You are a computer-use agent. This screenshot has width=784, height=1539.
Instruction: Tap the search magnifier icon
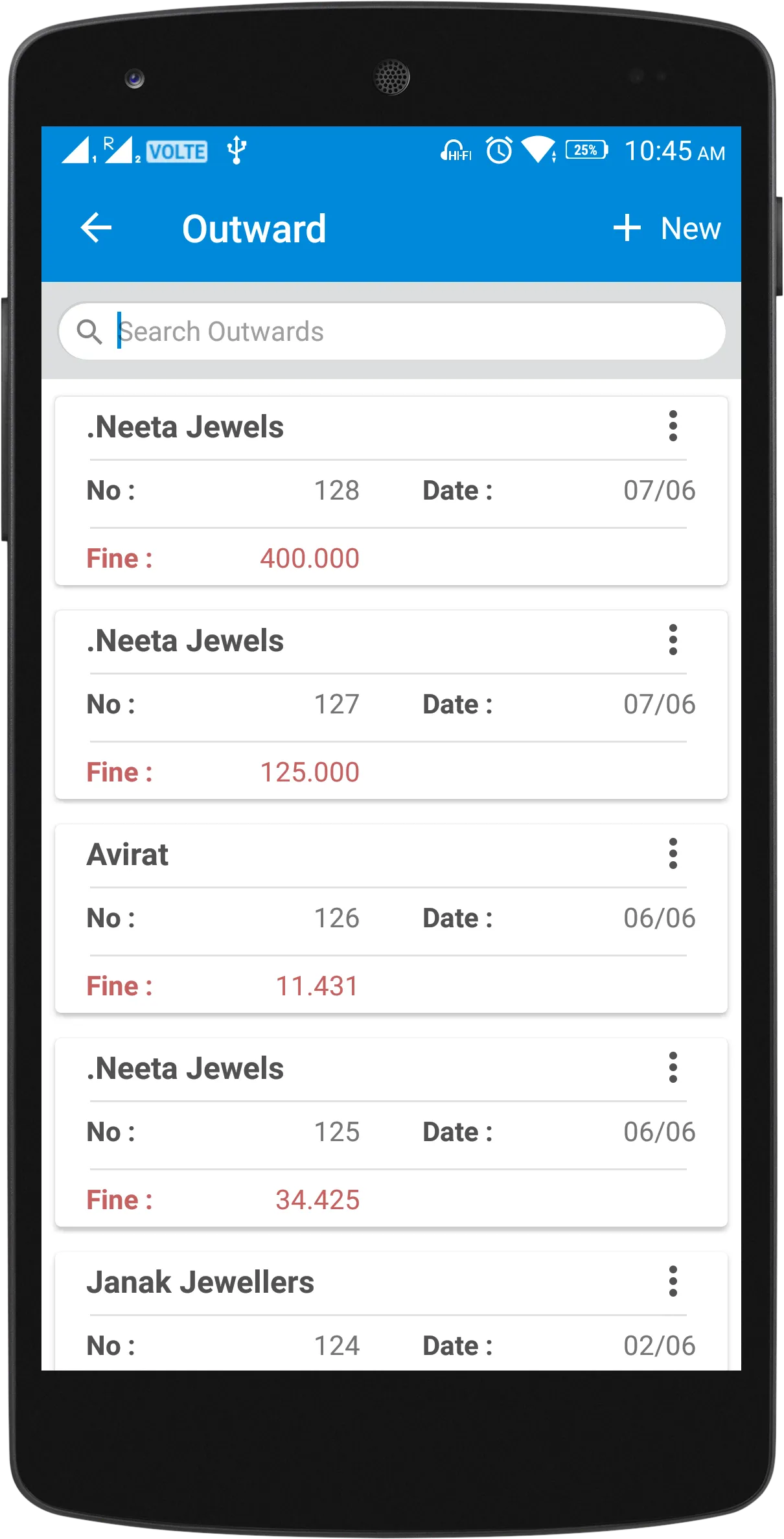coord(90,331)
